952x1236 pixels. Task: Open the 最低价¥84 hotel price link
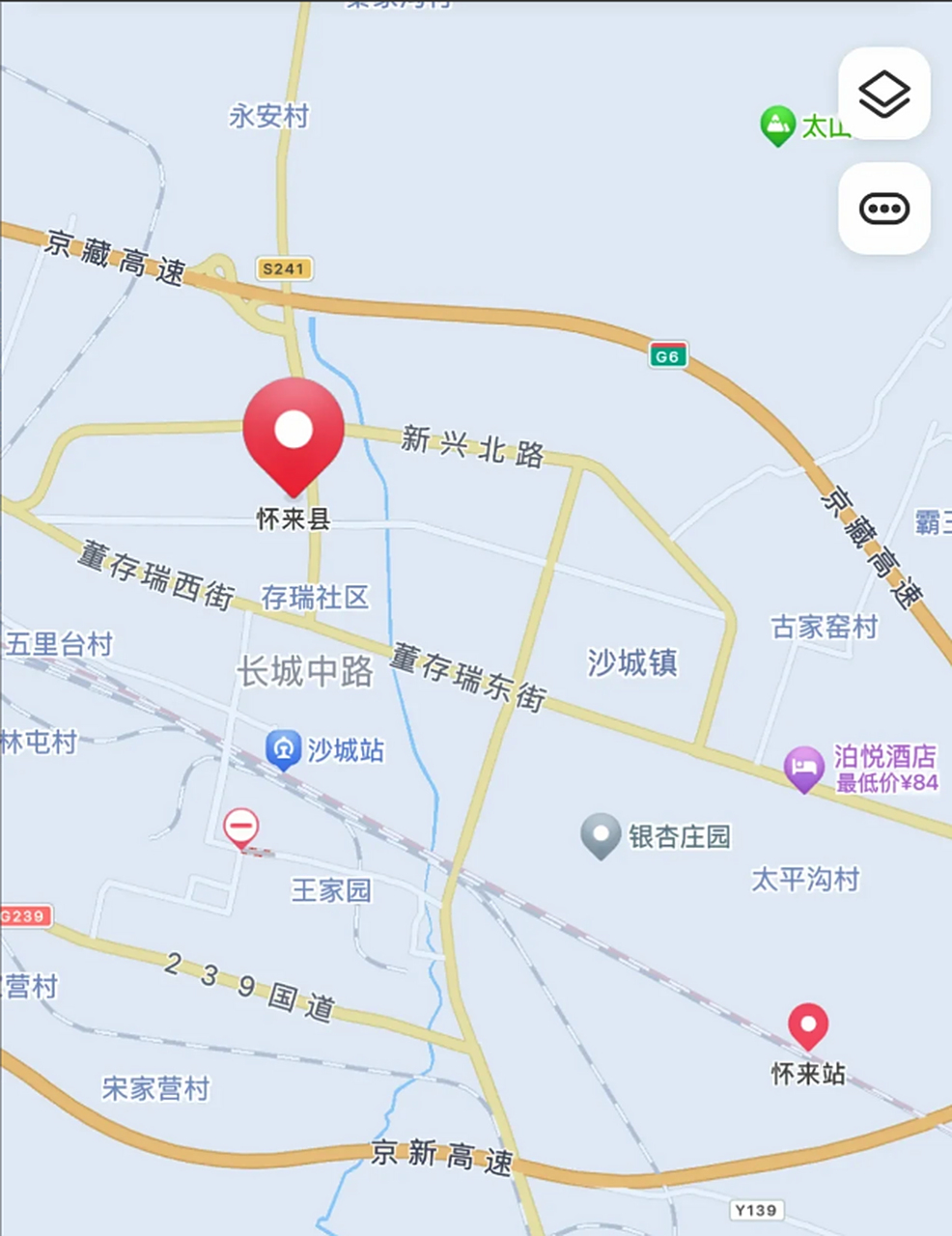[x=885, y=784]
